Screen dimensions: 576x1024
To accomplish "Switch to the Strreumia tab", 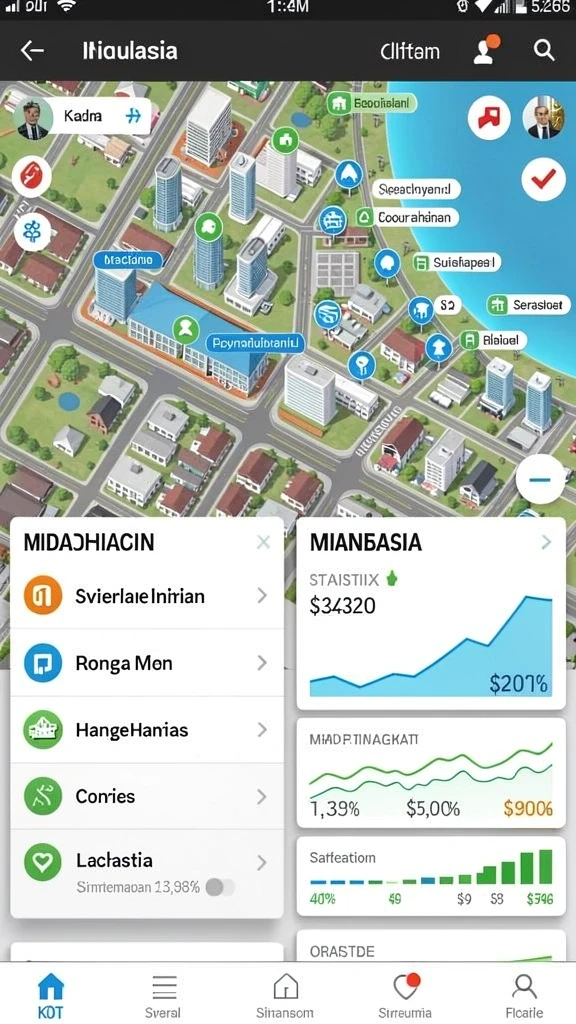I will pyautogui.click(x=405, y=994).
